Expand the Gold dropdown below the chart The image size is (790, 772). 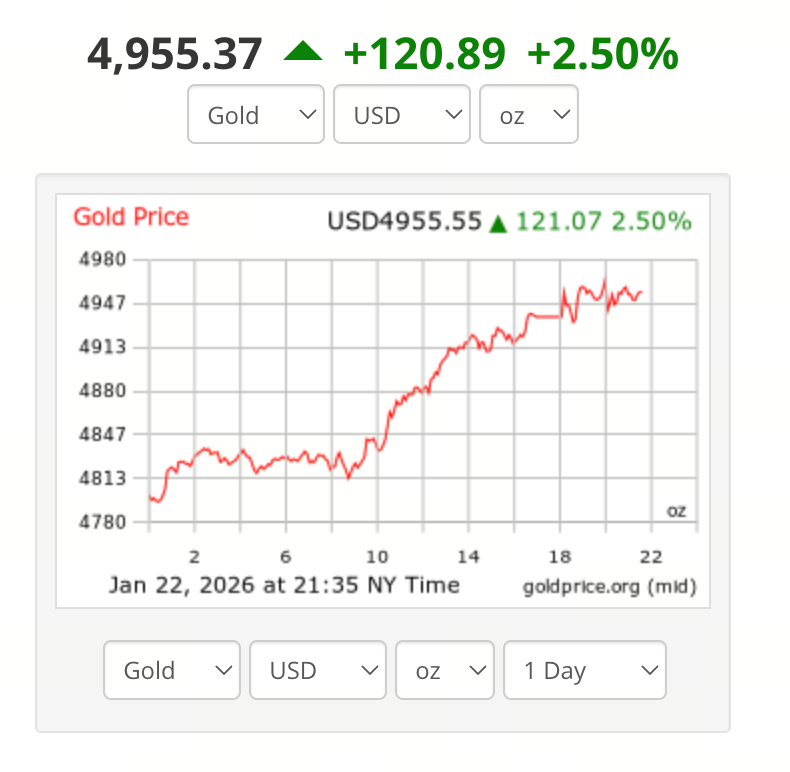[172, 669]
